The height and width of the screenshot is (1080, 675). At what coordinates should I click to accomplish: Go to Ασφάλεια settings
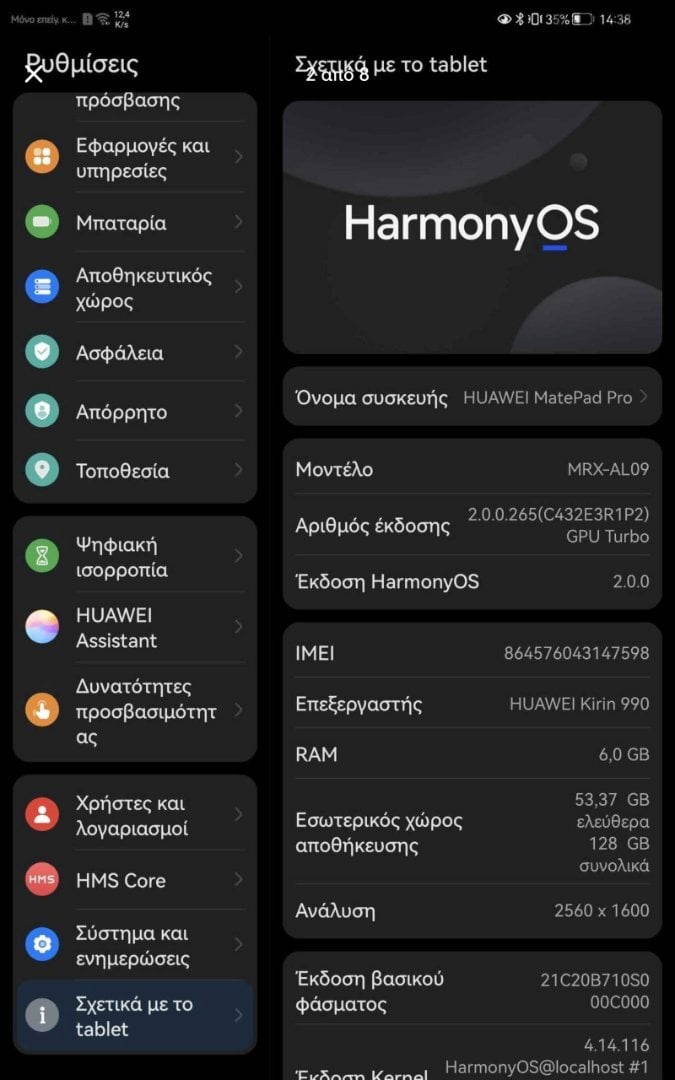135,352
